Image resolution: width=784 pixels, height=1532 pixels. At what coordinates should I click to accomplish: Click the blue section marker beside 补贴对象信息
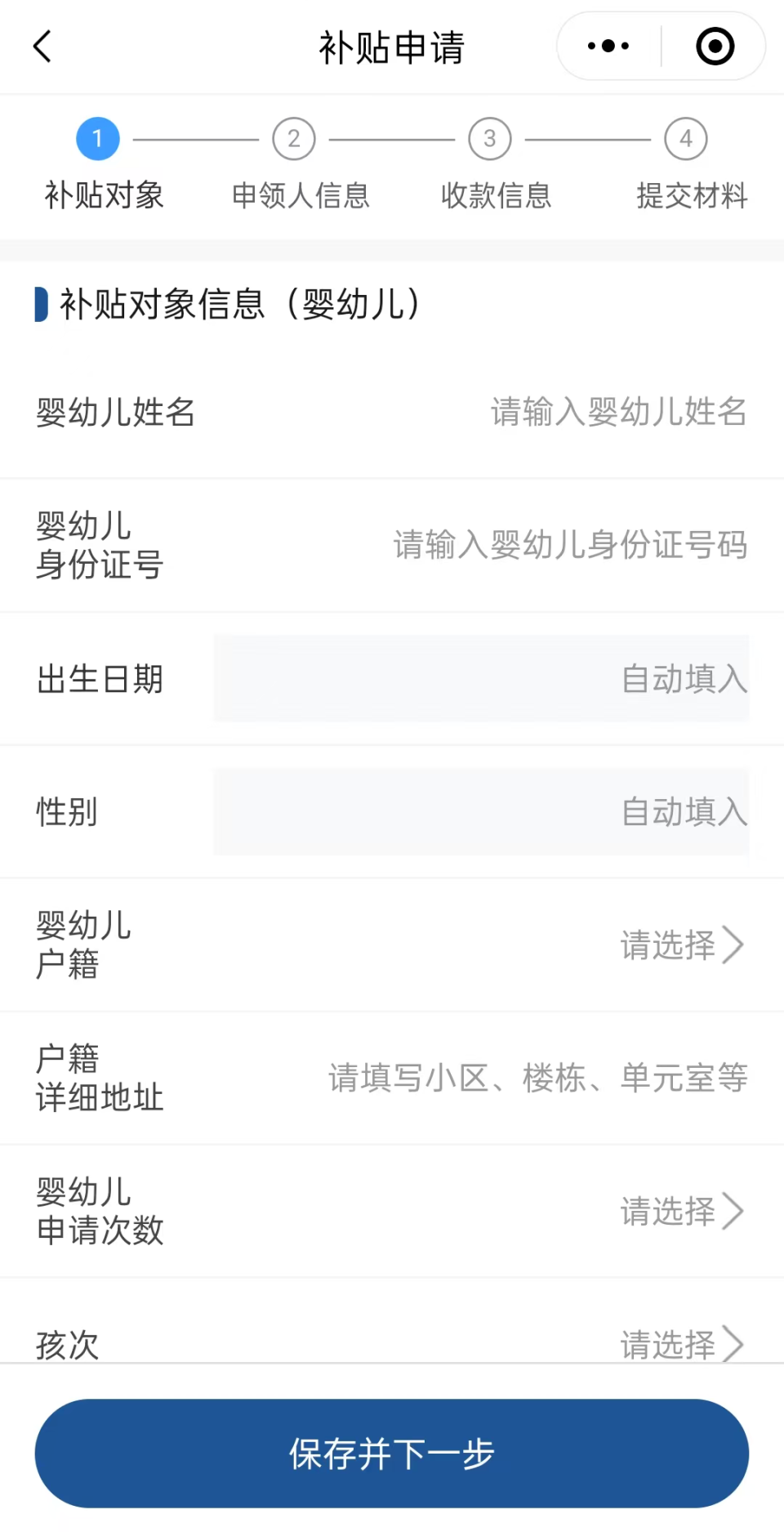click(40, 304)
